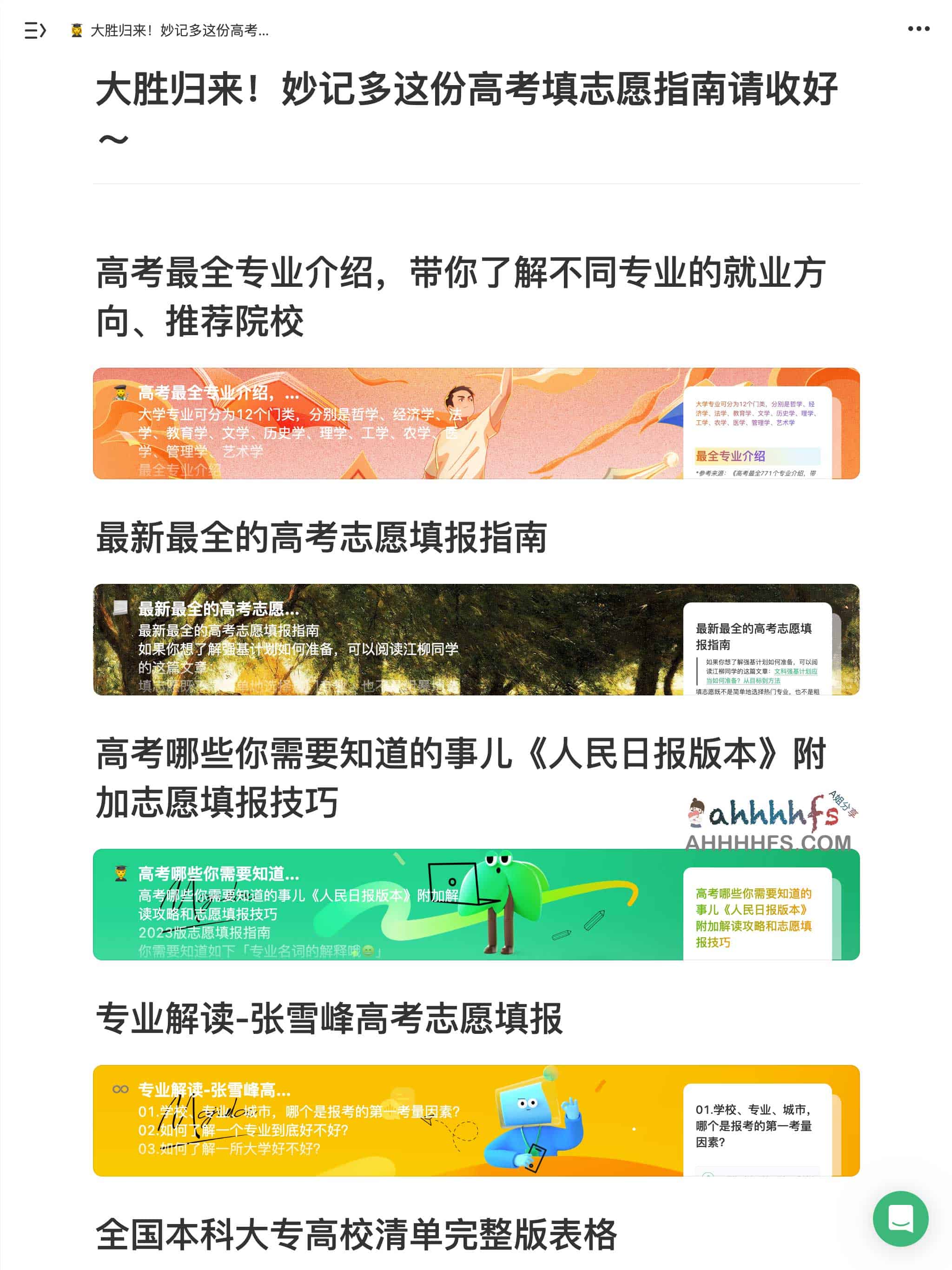The image size is (952, 1270).
Task: Open the 高考哪些你需要知道 green card
Action: 476,904
